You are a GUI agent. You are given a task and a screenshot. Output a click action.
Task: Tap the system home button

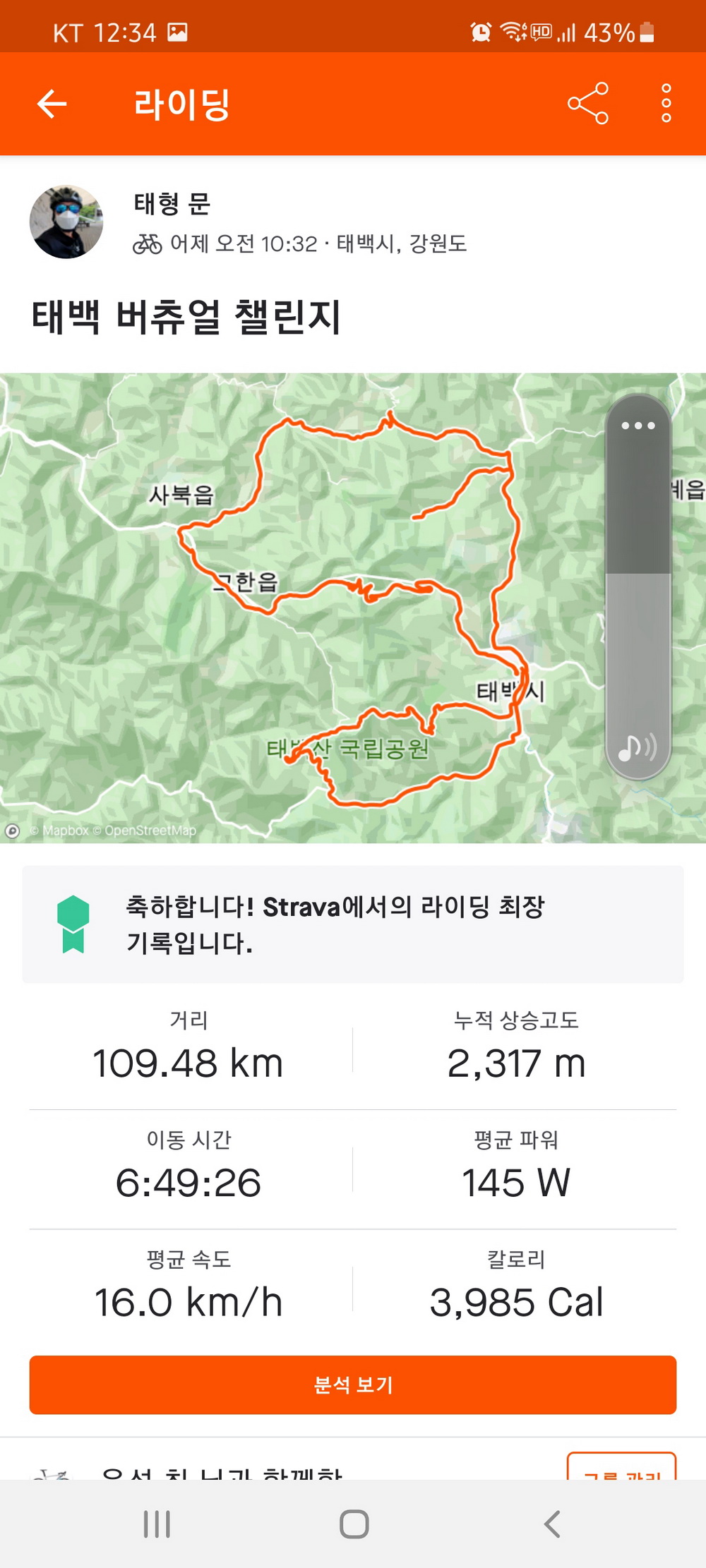point(354,1524)
